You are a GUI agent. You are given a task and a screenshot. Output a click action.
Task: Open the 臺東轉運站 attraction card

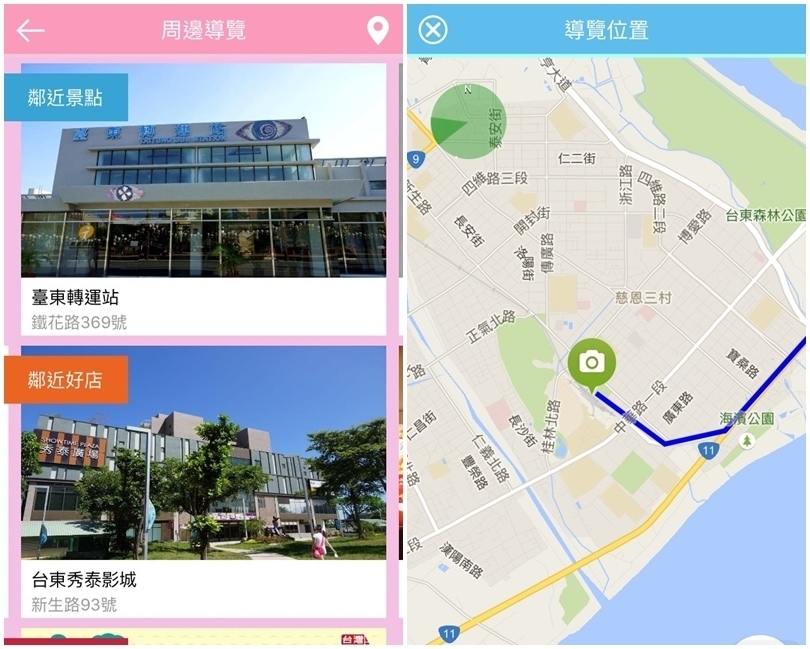[x=203, y=200]
